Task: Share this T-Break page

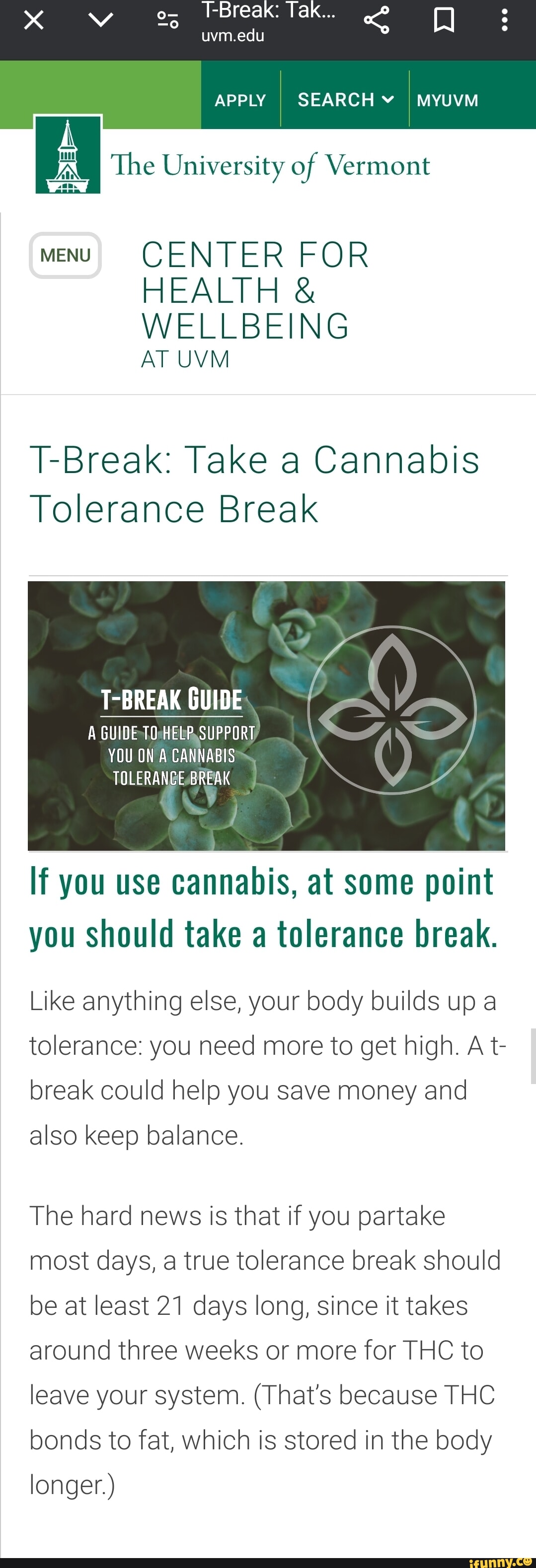Action: pyautogui.click(x=377, y=21)
